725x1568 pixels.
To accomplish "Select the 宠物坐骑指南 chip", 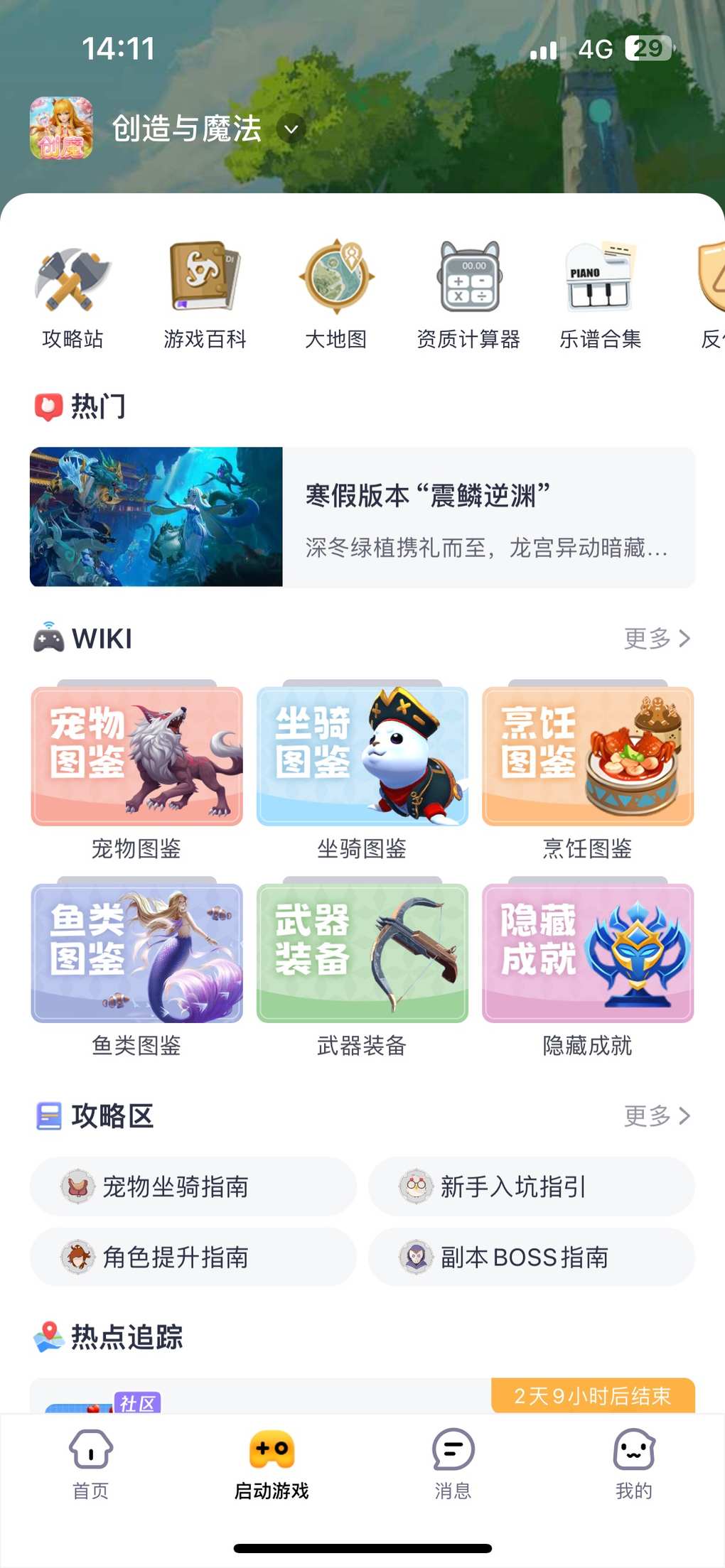I will (x=193, y=1186).
